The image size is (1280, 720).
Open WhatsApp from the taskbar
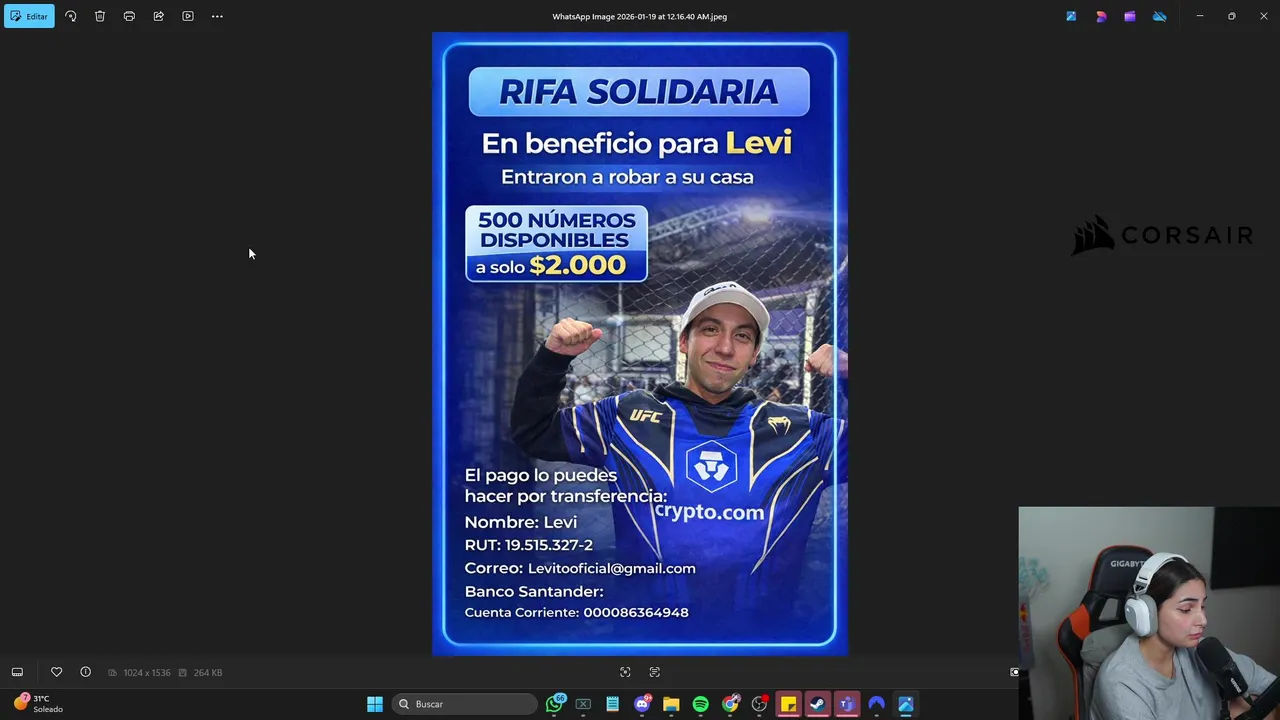[x=554, y=704]
